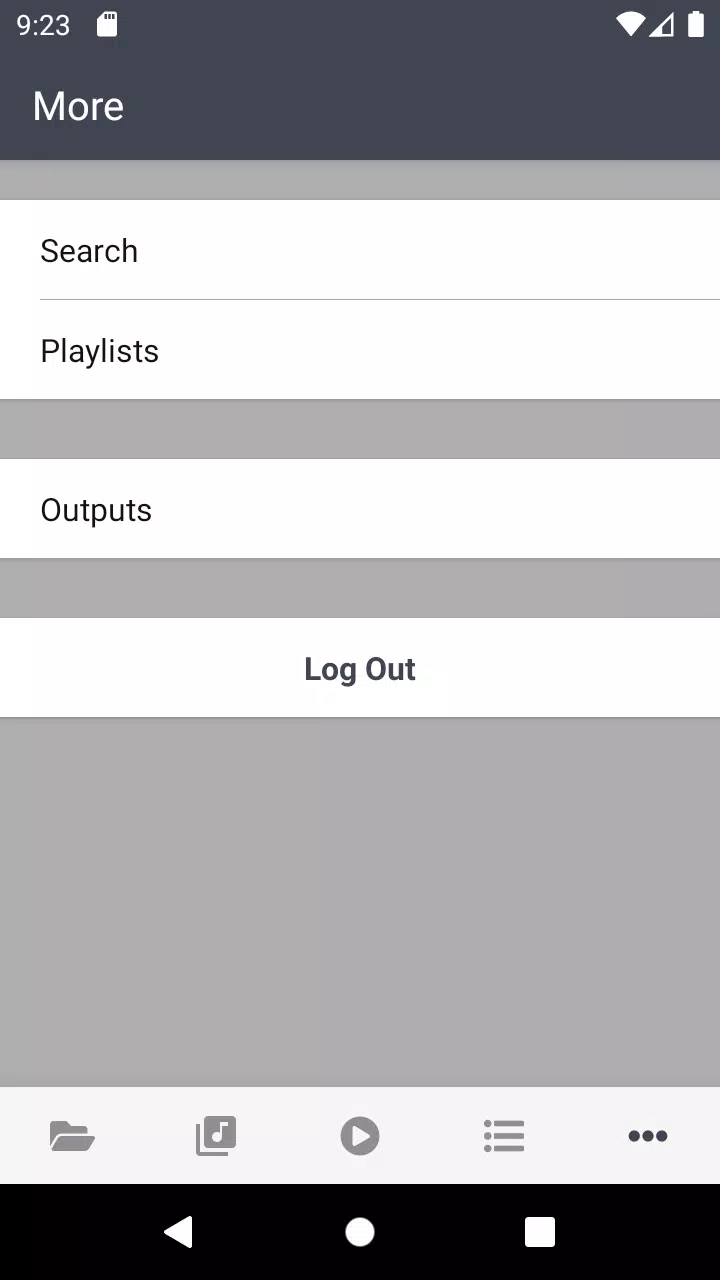Go to the home screen

click(360, 1232)
